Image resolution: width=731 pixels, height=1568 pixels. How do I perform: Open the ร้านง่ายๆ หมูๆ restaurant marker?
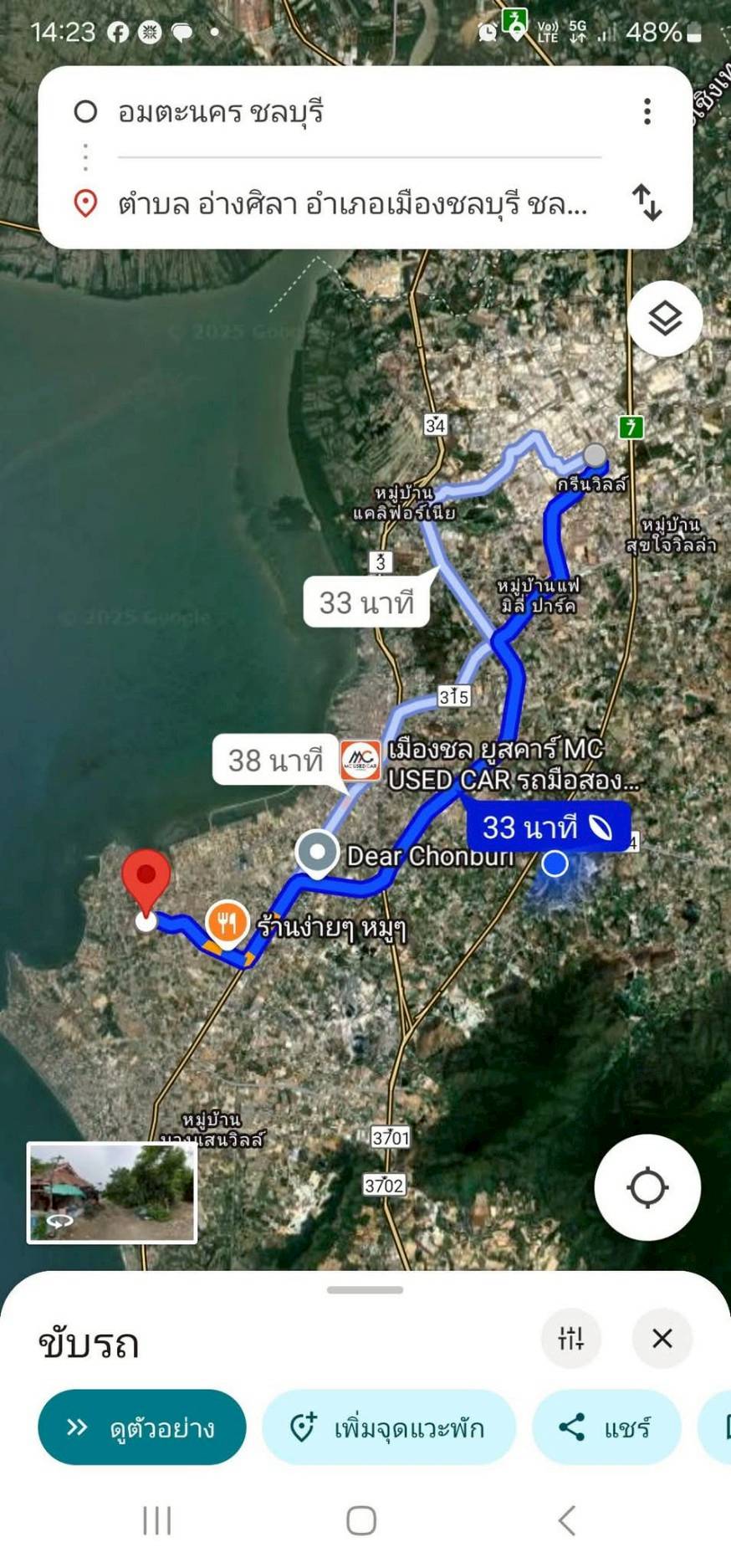tap(227, 923)
